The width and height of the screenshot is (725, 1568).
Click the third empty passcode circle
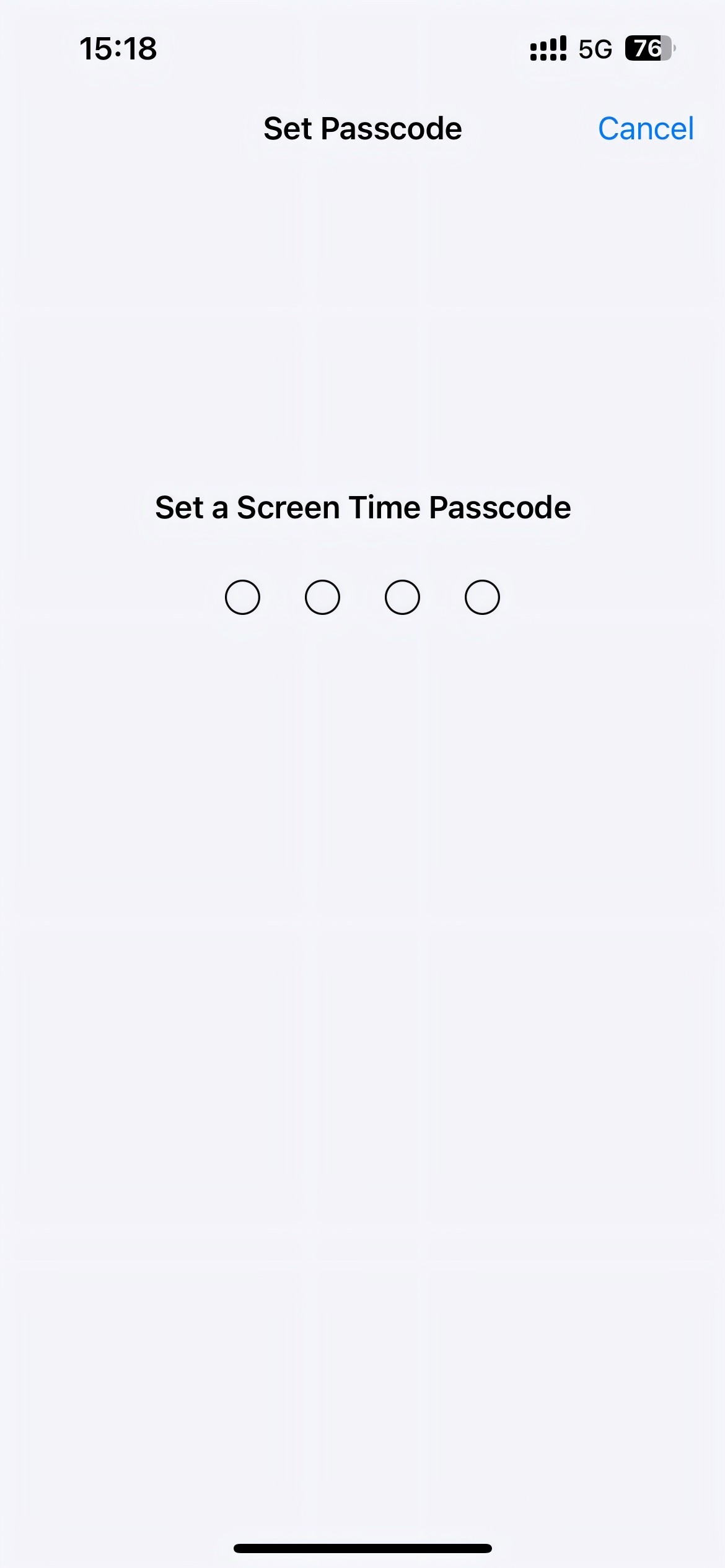(x=402, y=596)
